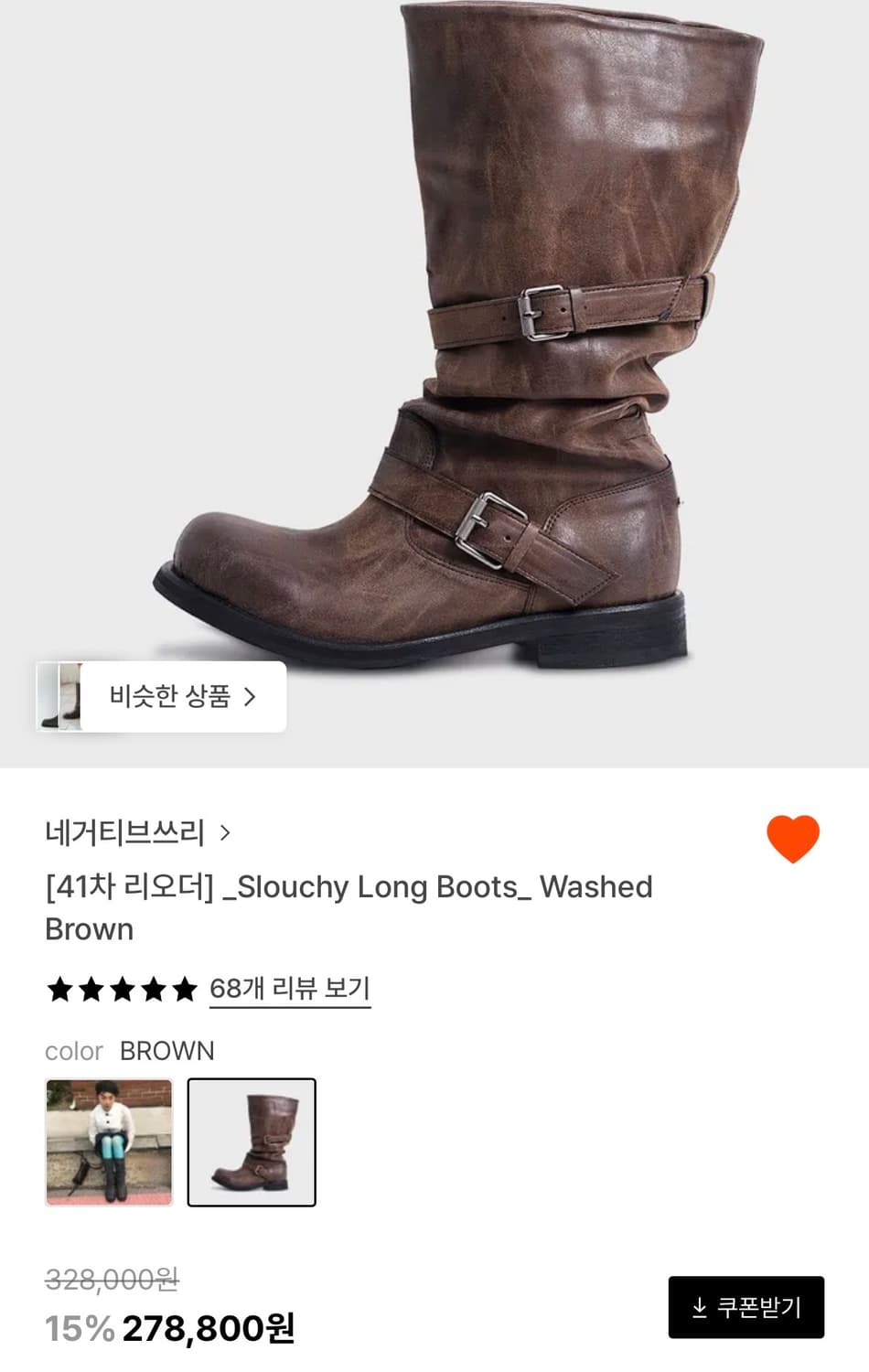Open the 68개 리뷰 보기 reviews link
Image resolution: width=869 pixels, height=1372 pixels.
tap(289, 988)
